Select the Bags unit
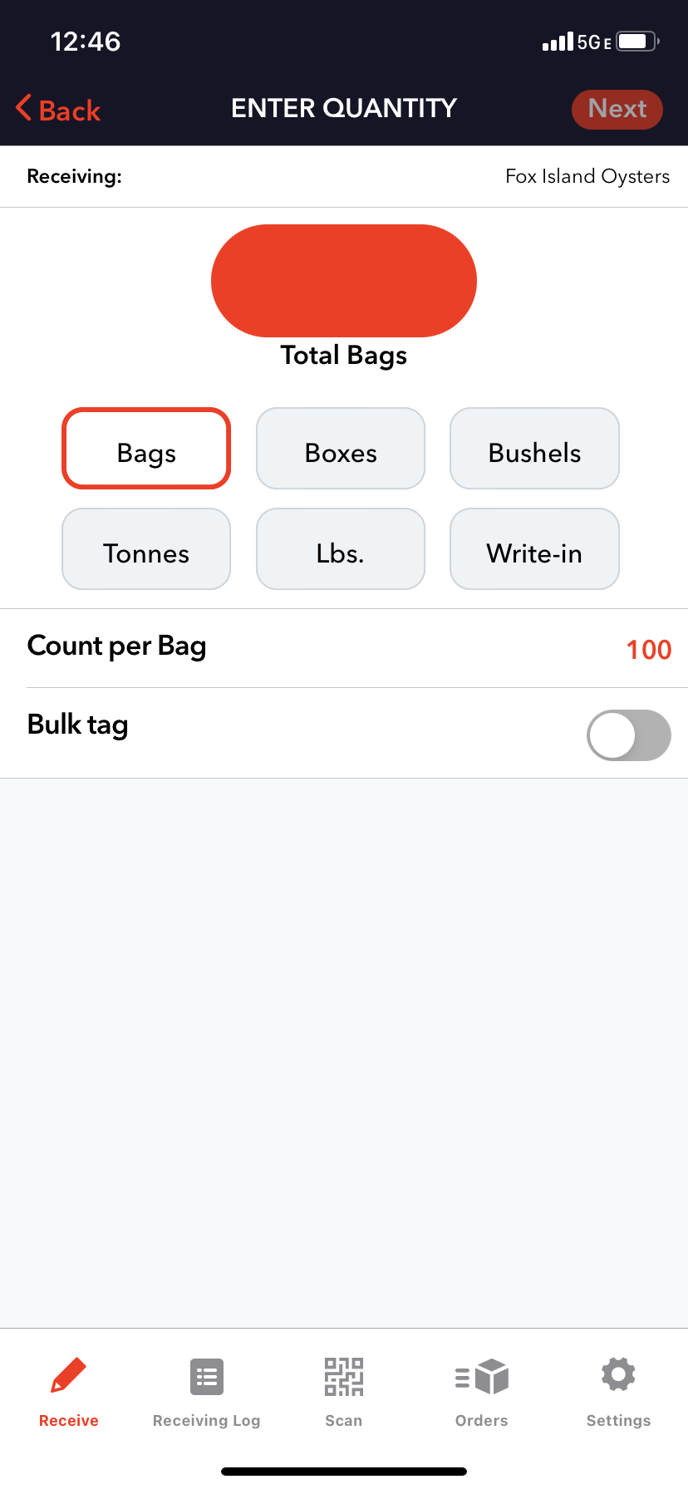Screen dimensions: 688x1489 (146, 448)
